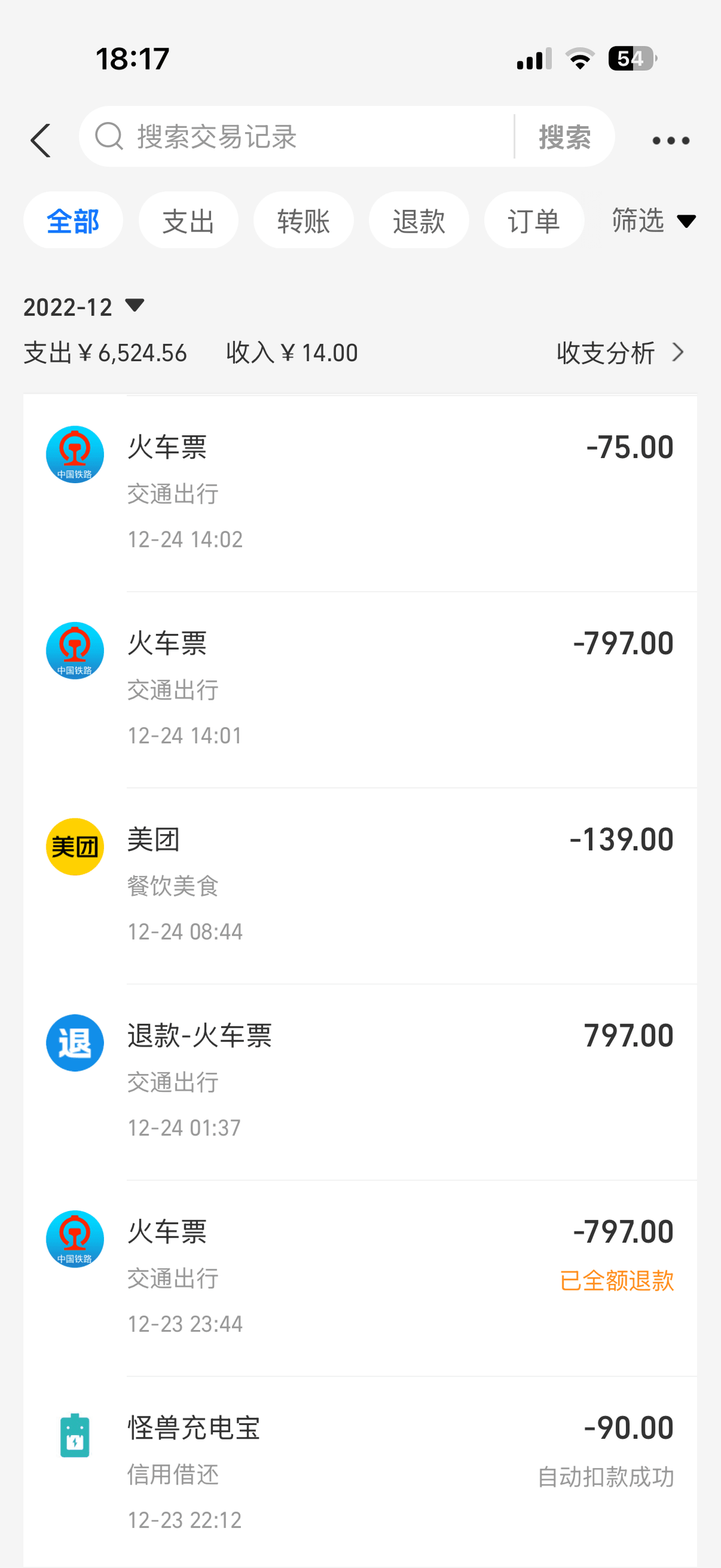Screen dimensions: 721x1568
Task: Open the 退款-火车票 797.00 record
Action: tap(360, 1081)
